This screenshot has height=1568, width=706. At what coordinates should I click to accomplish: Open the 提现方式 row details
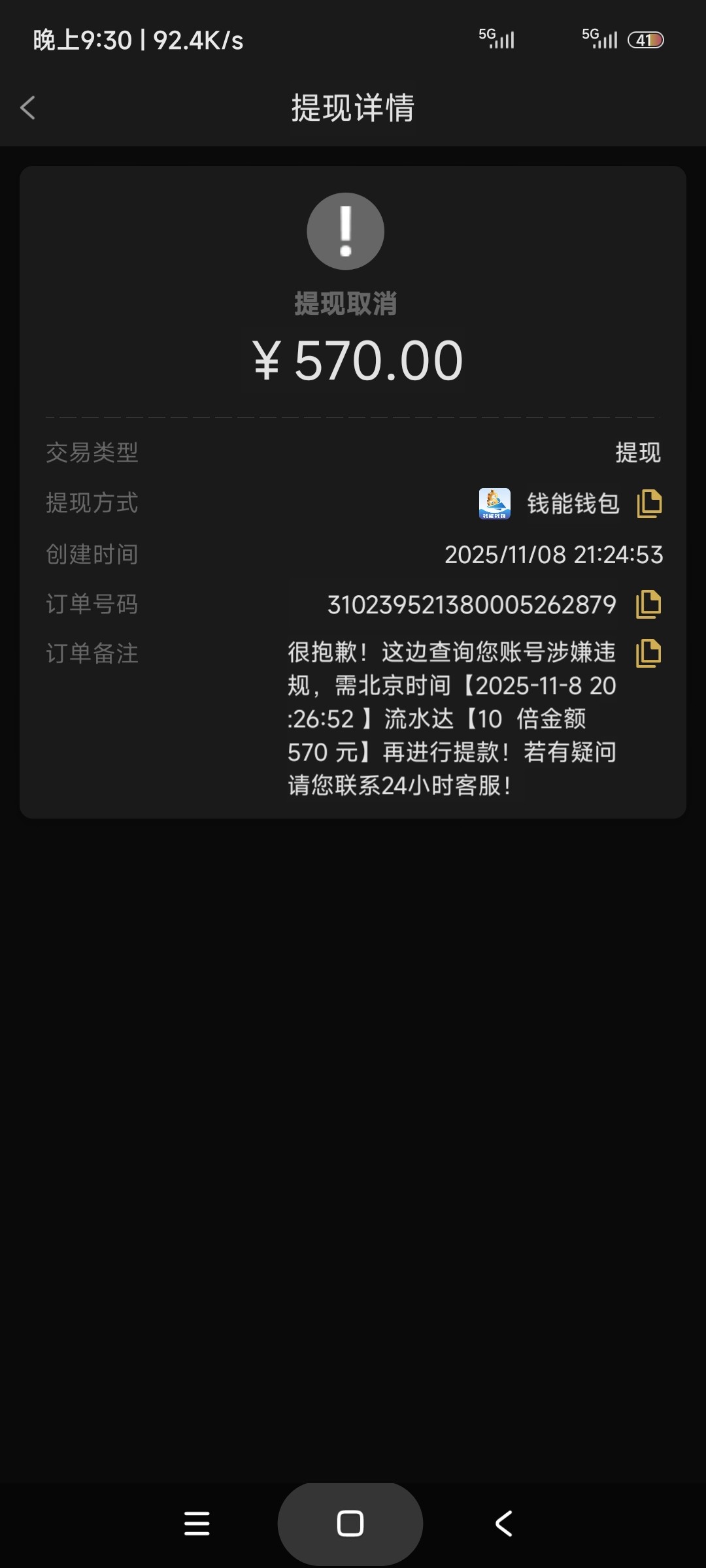click(x=353, y=503)
